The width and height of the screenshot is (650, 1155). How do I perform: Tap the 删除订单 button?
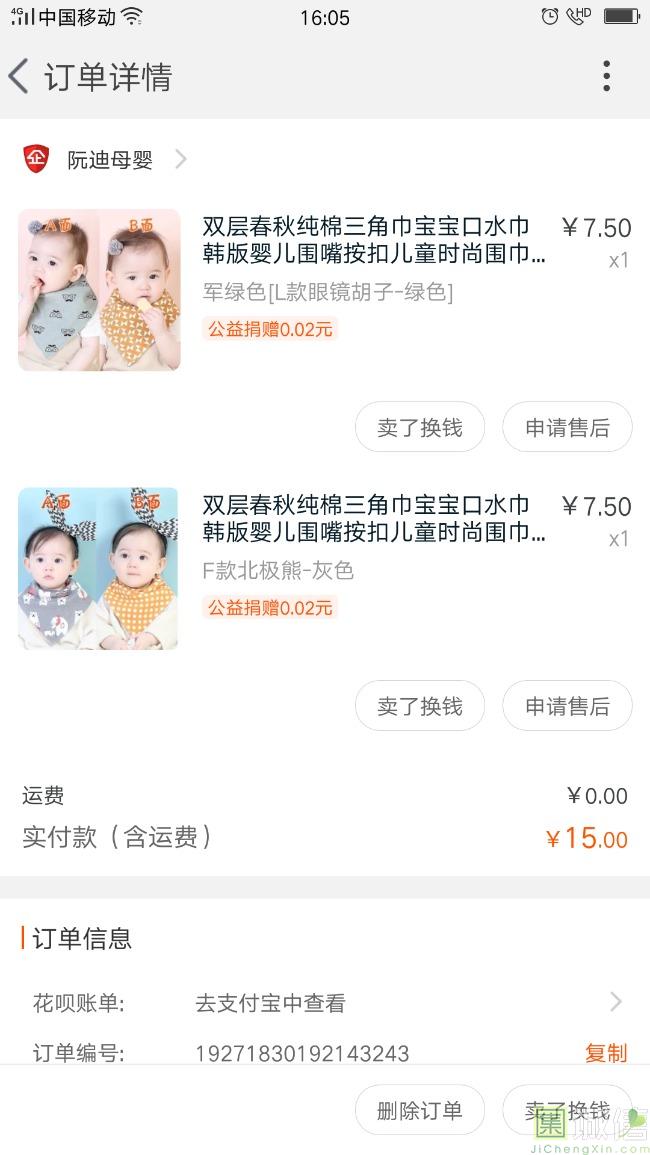(420, 1110)
